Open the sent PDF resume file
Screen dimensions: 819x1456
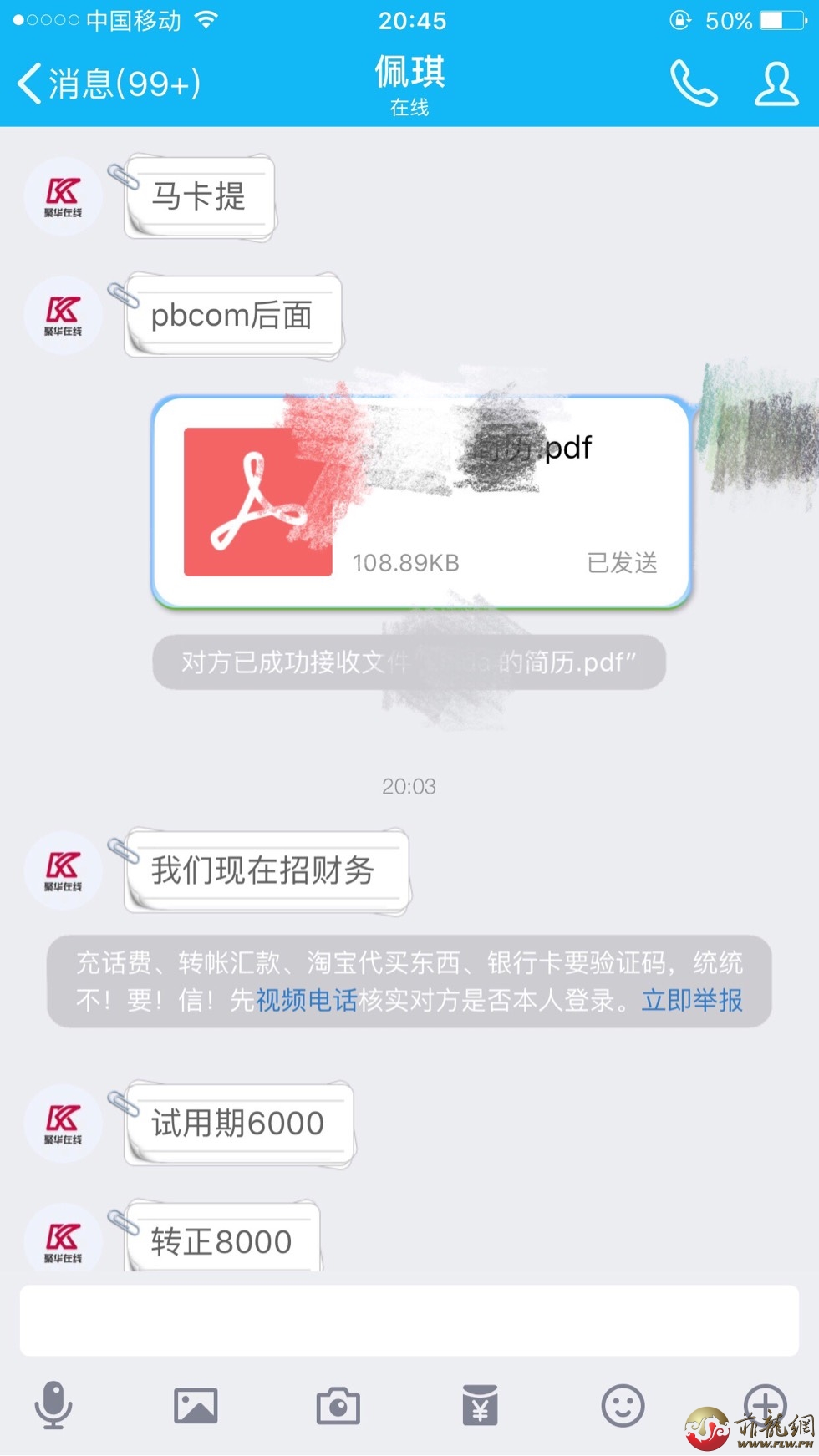pyautogui.click(x=421, y=501)
